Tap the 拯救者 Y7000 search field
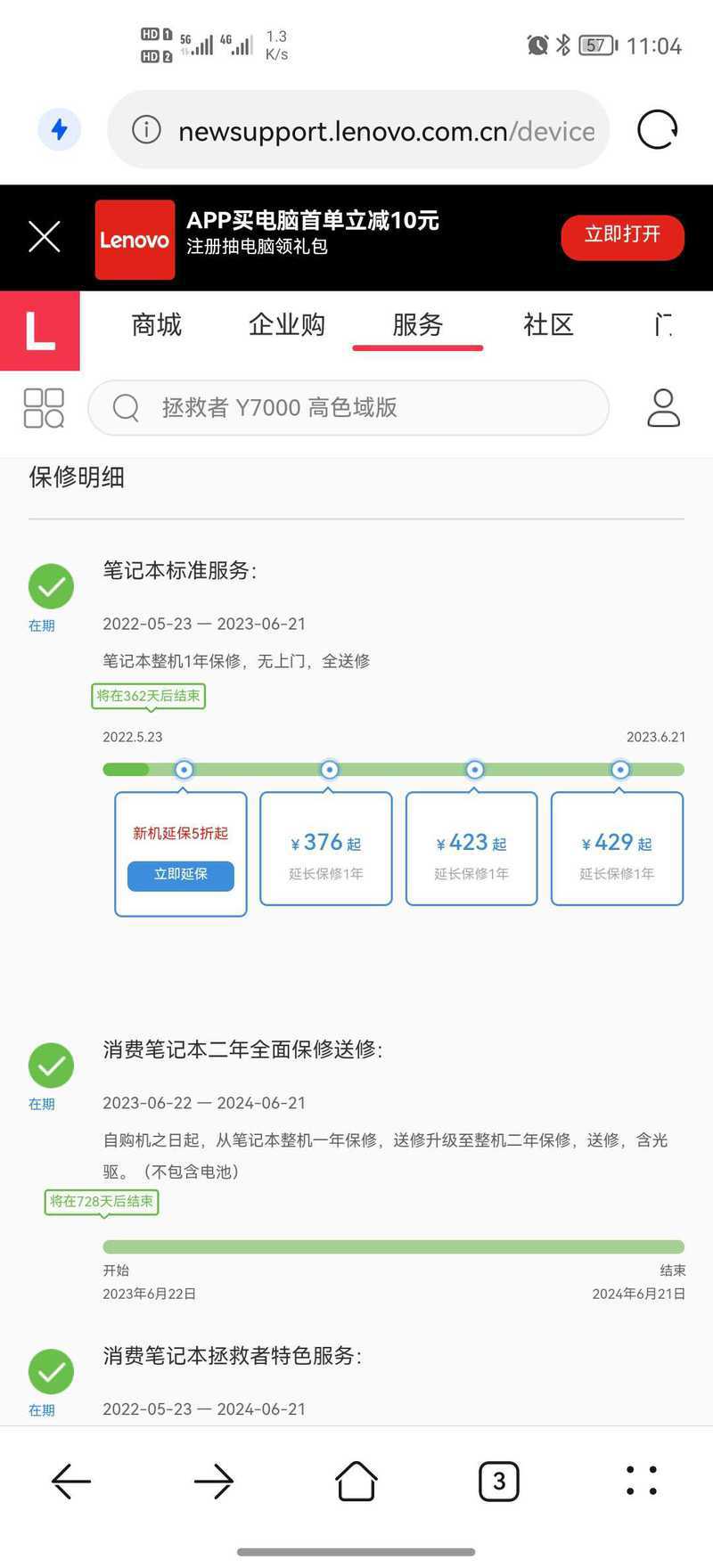 (x=348, y=408)
